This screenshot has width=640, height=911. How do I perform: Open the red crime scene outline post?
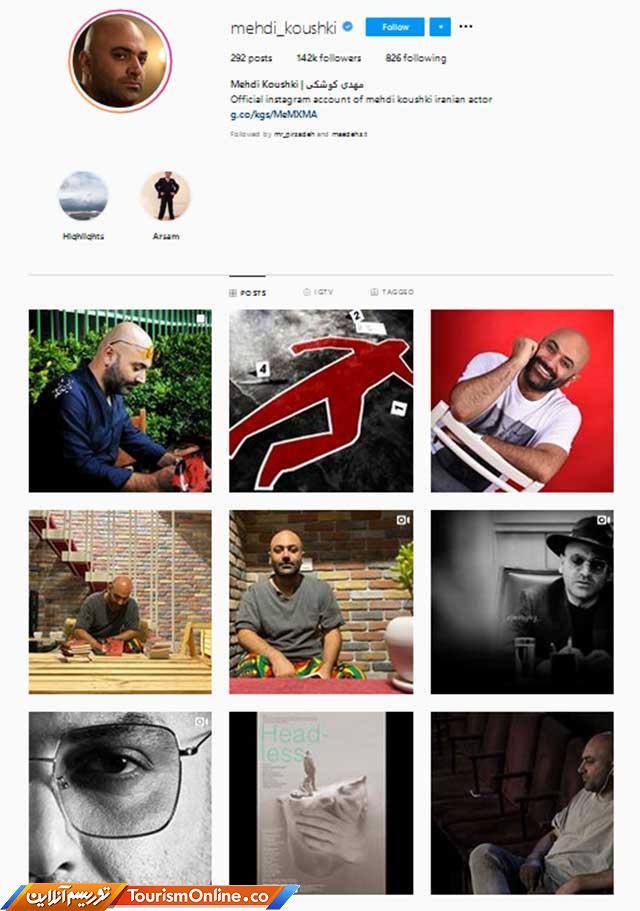coord(321,400)
